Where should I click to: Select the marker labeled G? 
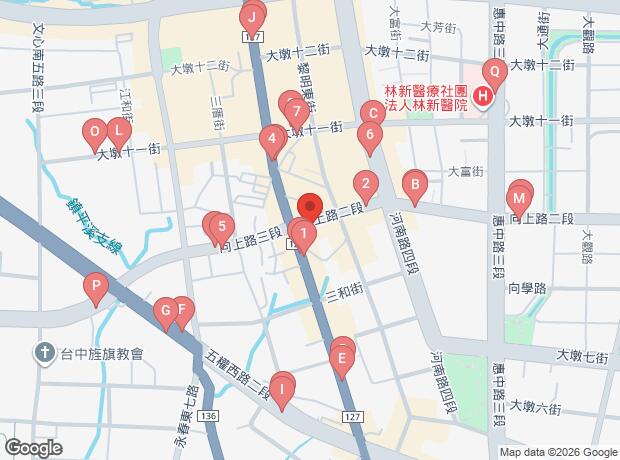[x=164, y=312]
